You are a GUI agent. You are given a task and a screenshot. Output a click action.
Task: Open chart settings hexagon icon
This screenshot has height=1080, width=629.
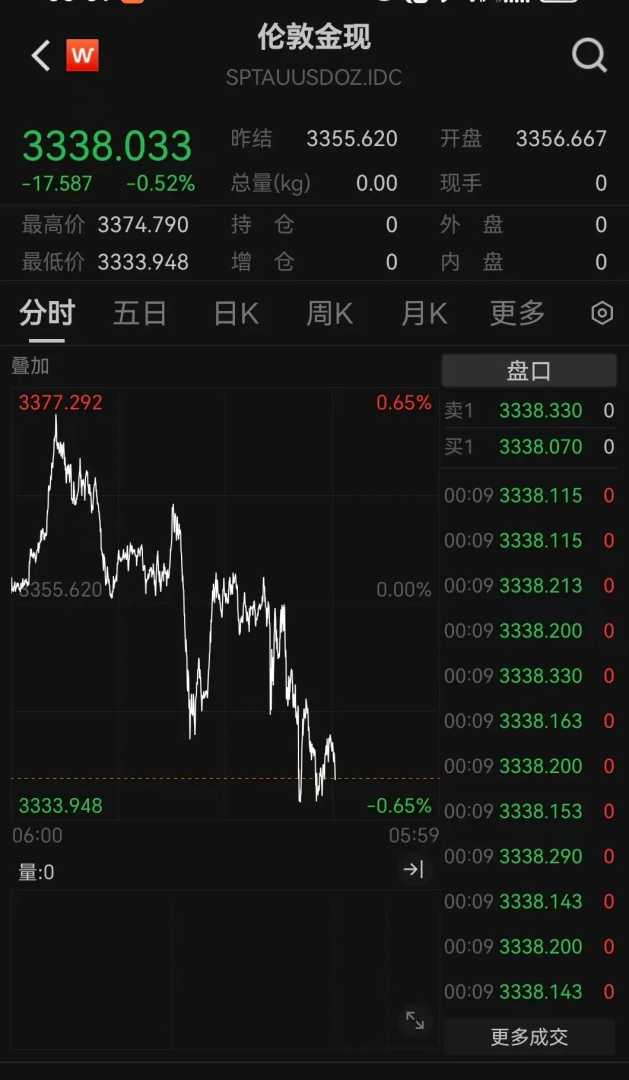(602, 313)
